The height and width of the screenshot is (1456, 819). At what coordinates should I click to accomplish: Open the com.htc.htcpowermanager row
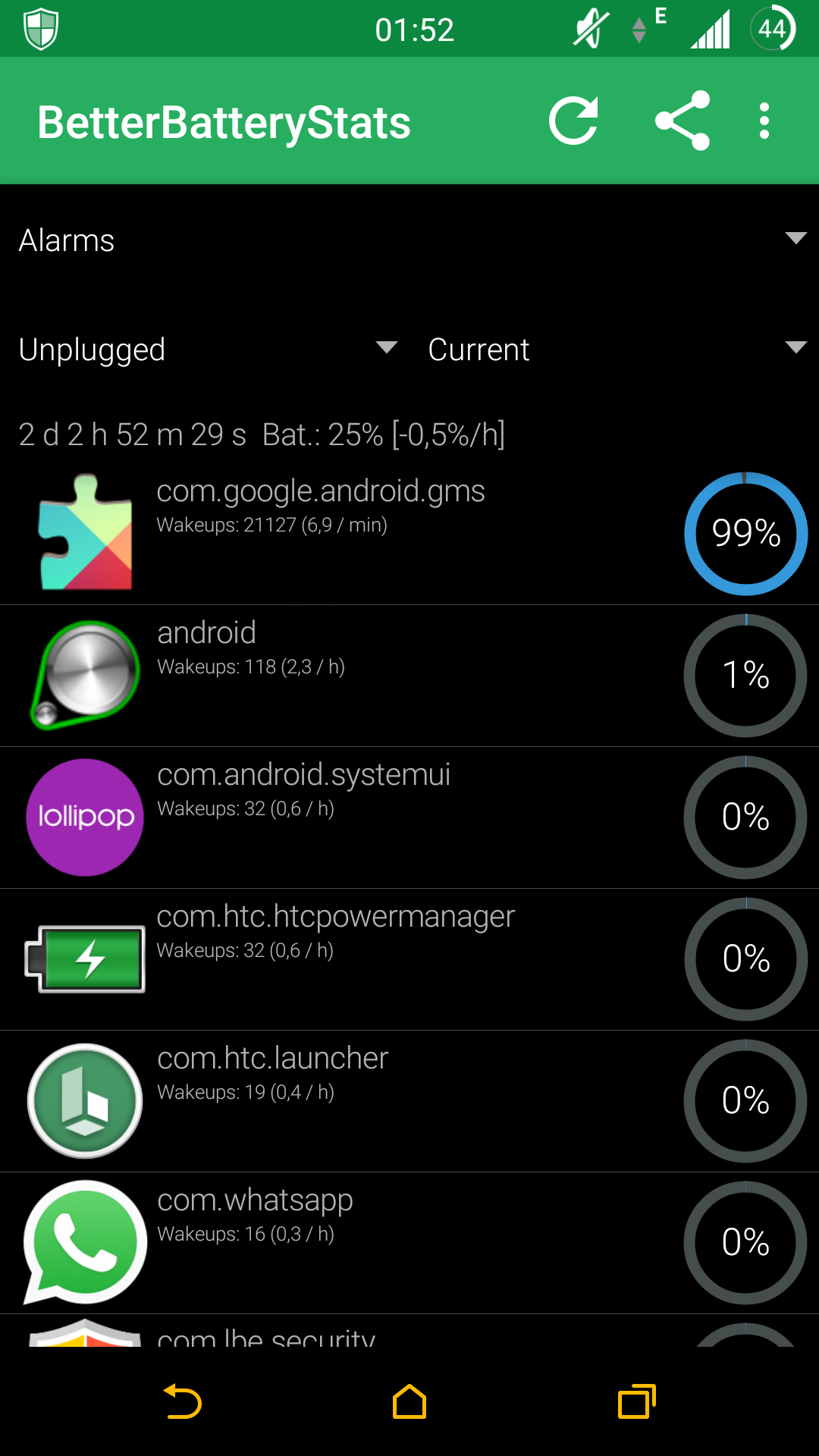(x=409, y=959)
